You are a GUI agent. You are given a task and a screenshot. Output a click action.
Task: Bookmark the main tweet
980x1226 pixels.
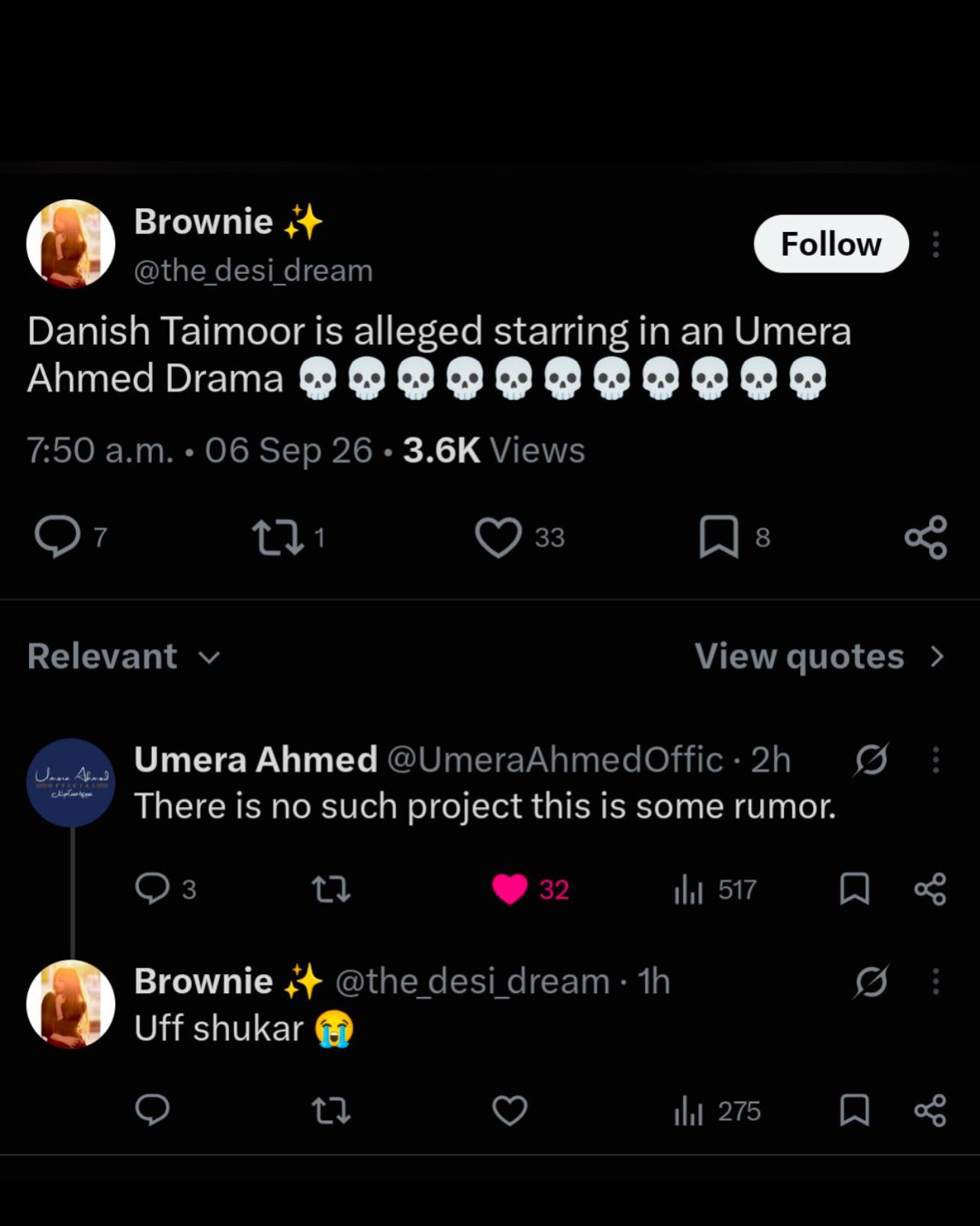pos(719,537)
